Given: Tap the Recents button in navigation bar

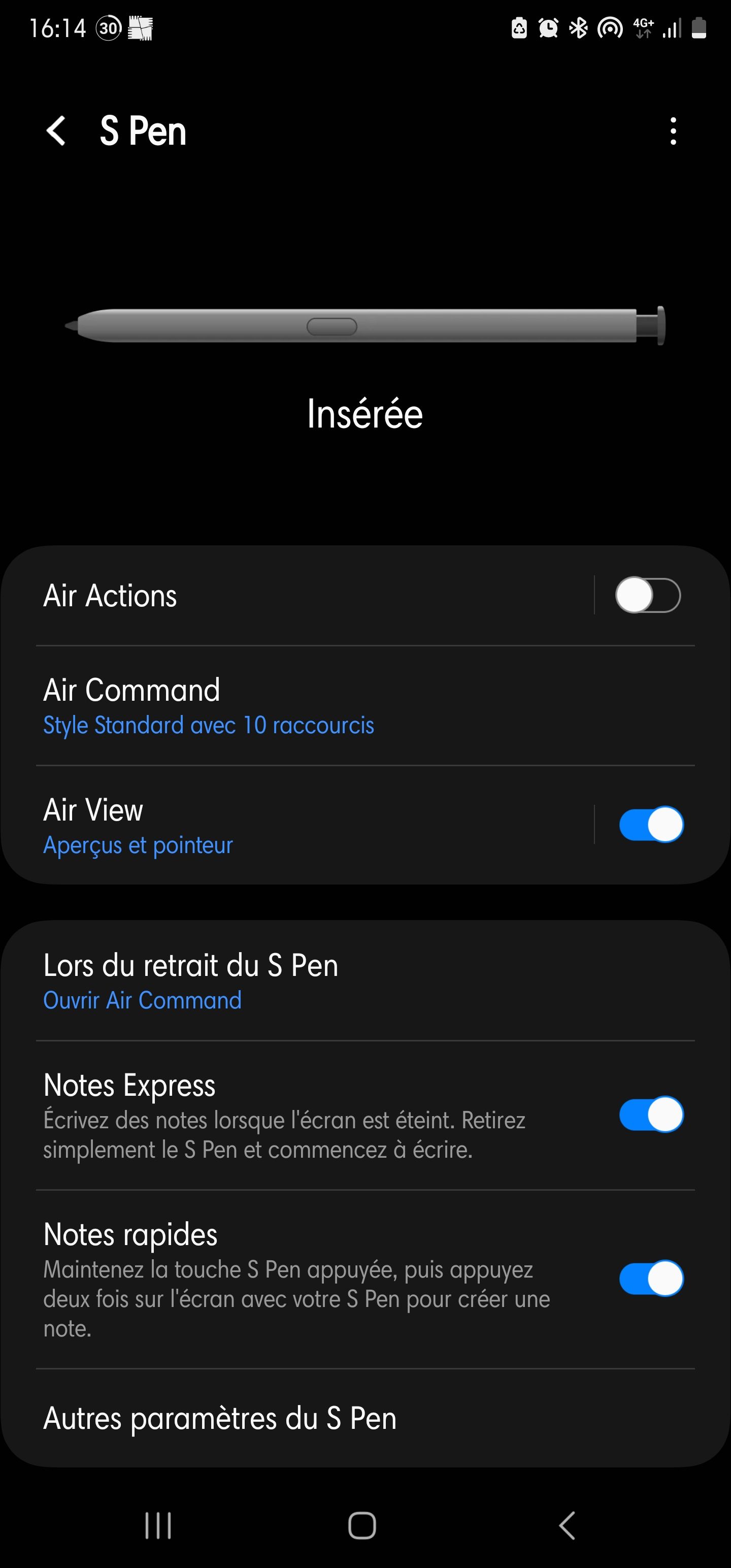Looking at the screenshot, I should 158,1525.
